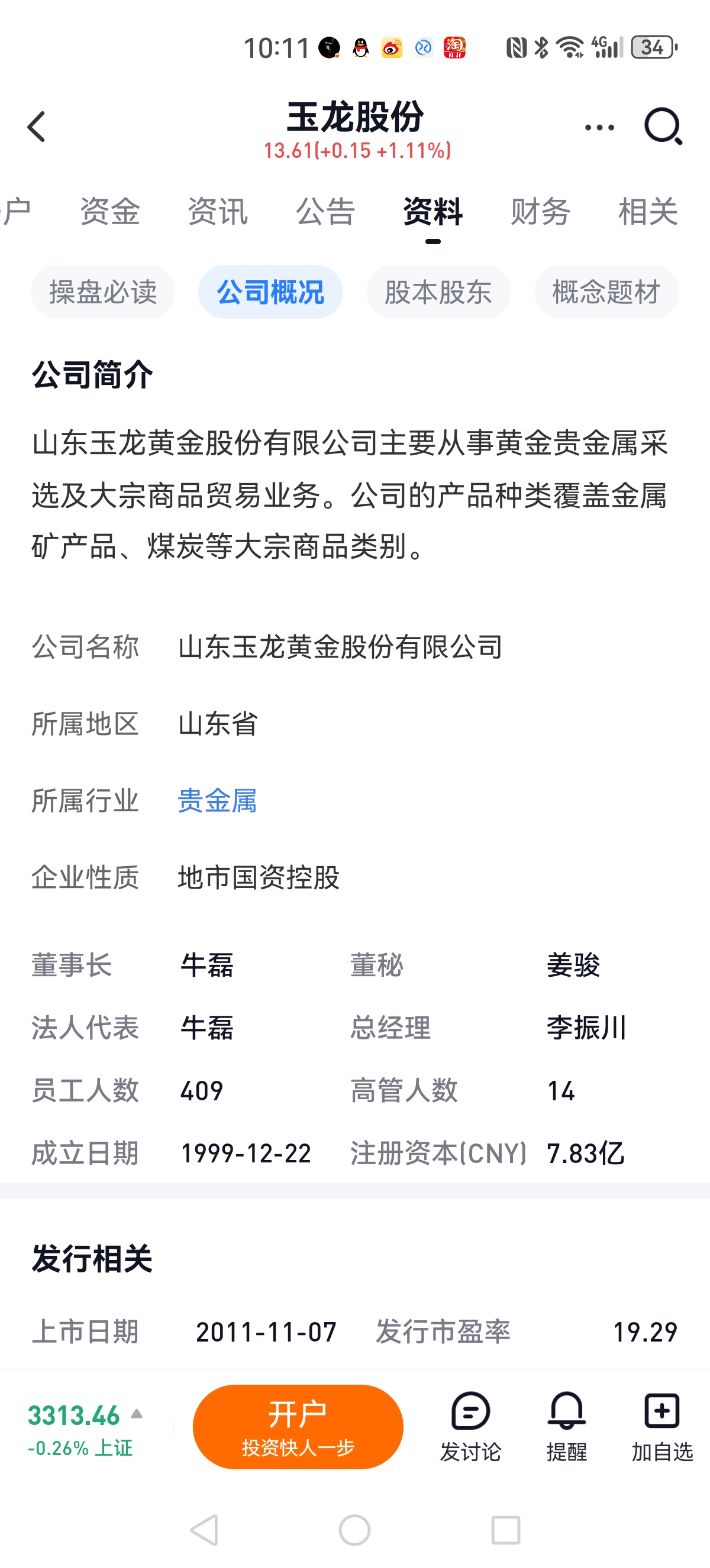
Task: Switch to the 公告 tab
Action: pos(326,212)
